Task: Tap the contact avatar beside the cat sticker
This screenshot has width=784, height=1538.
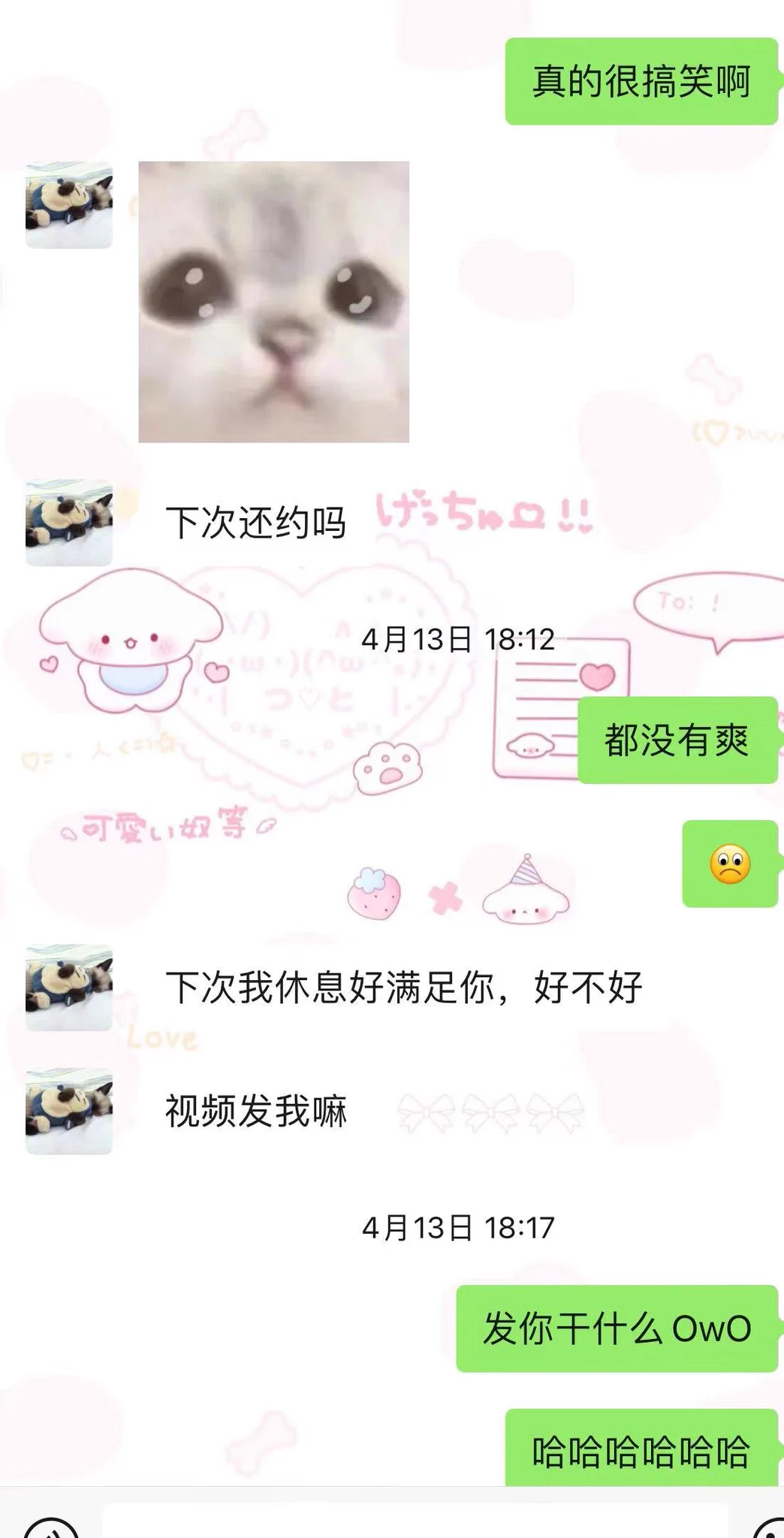Action: 69,205
